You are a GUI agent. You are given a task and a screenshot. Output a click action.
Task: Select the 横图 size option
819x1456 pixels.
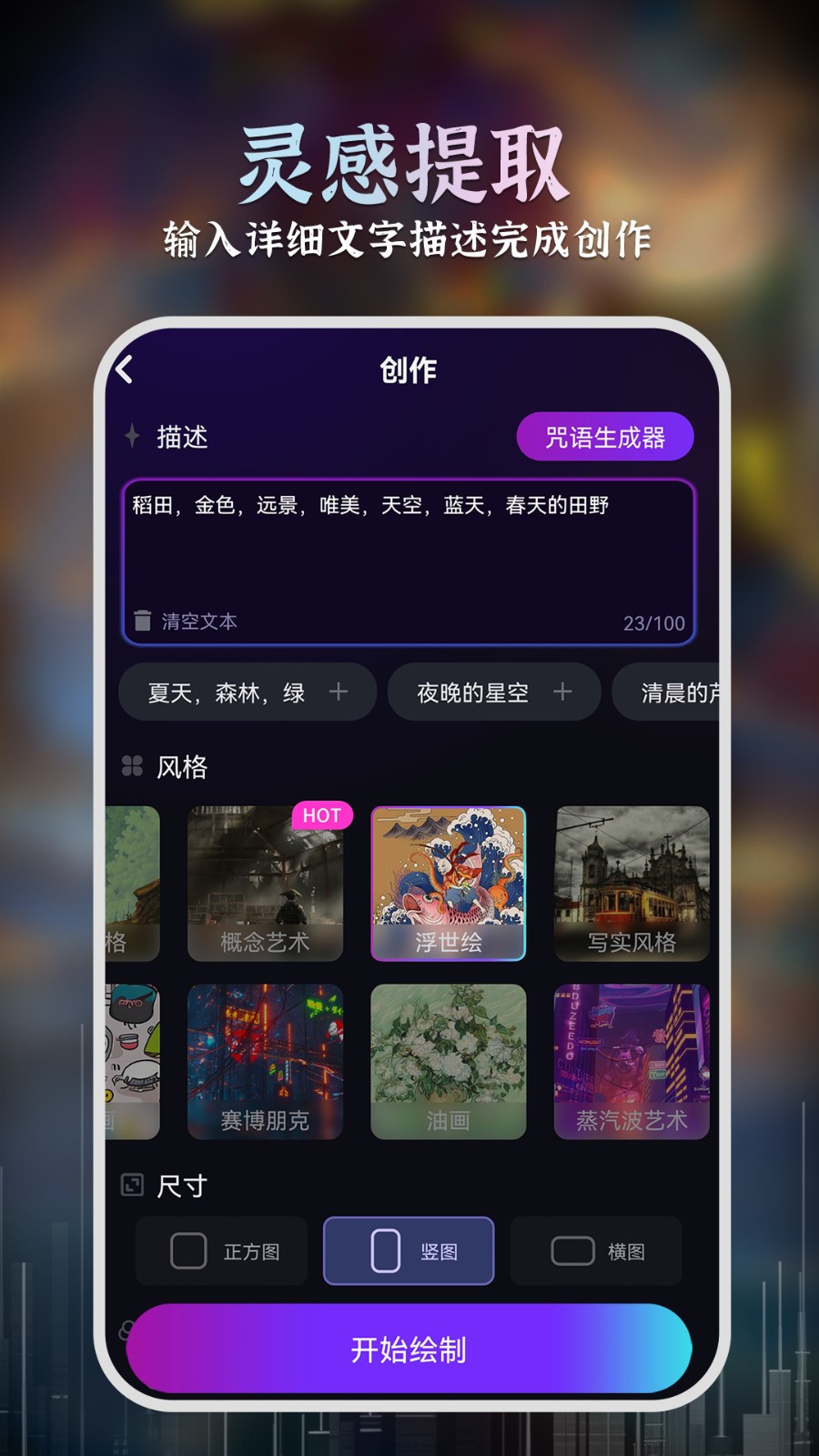click(x=597, y=1250)
